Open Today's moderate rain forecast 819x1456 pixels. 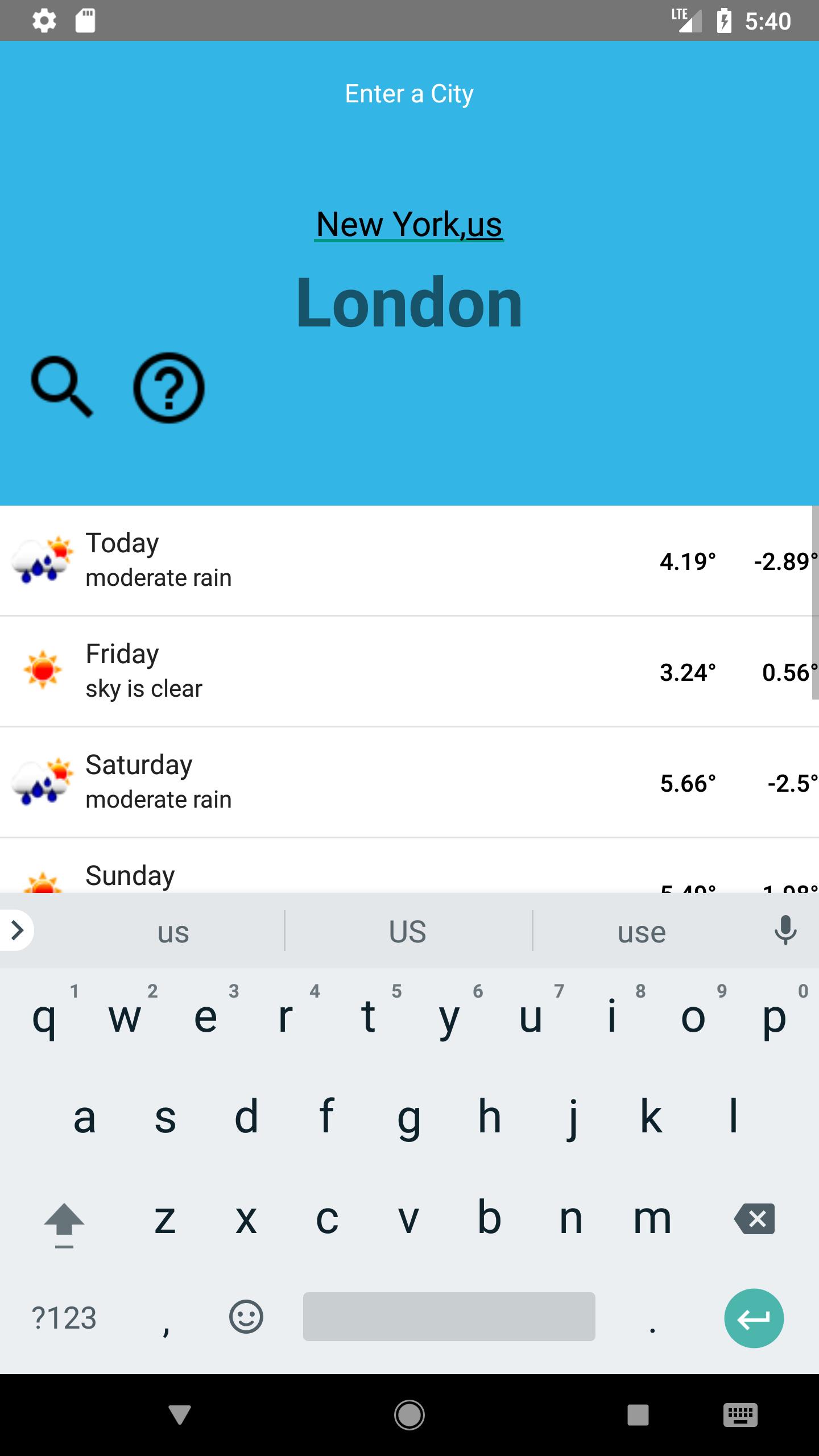tap(409, 560)
